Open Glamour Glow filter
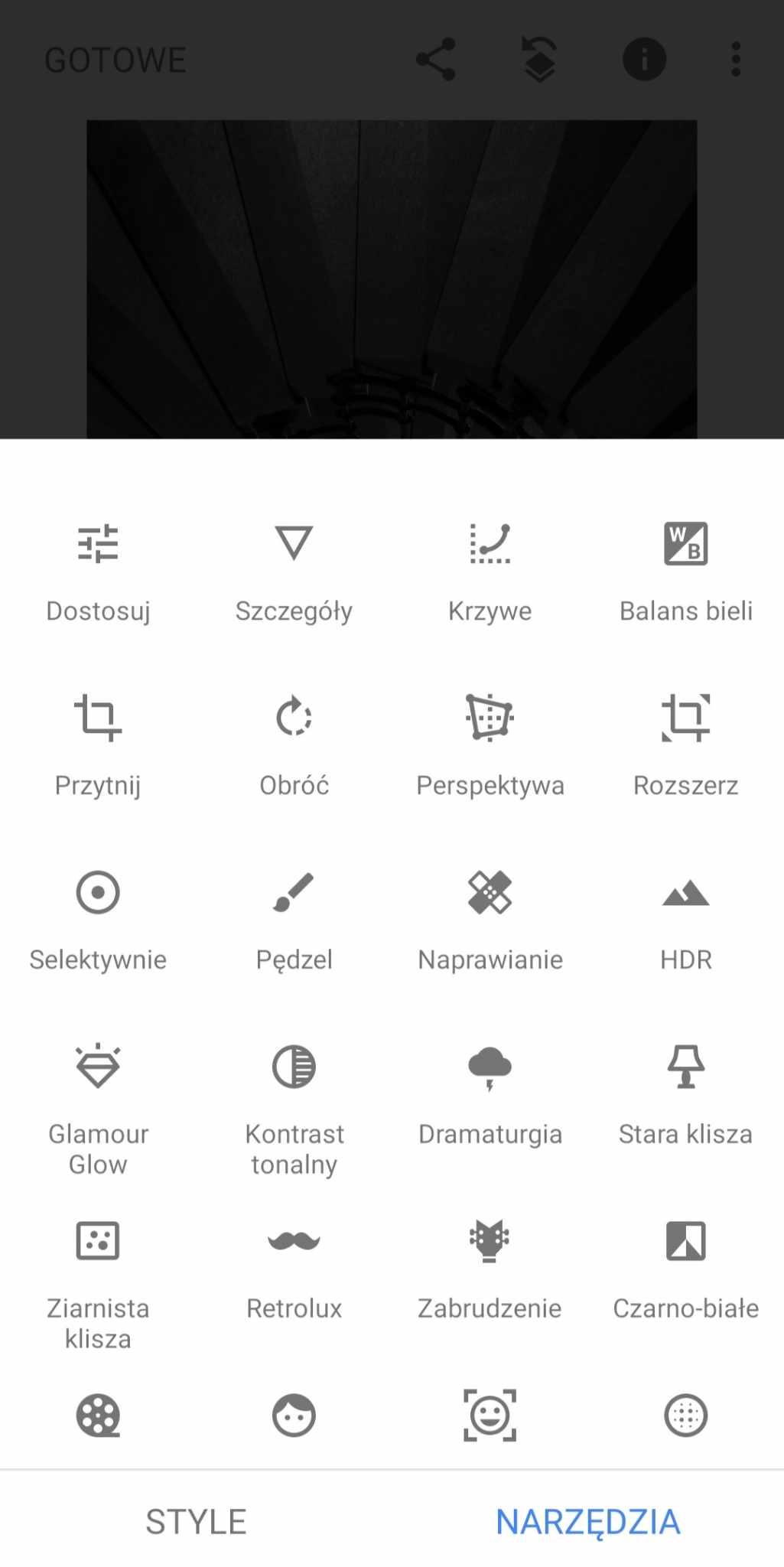 (x=98, y=1102)
